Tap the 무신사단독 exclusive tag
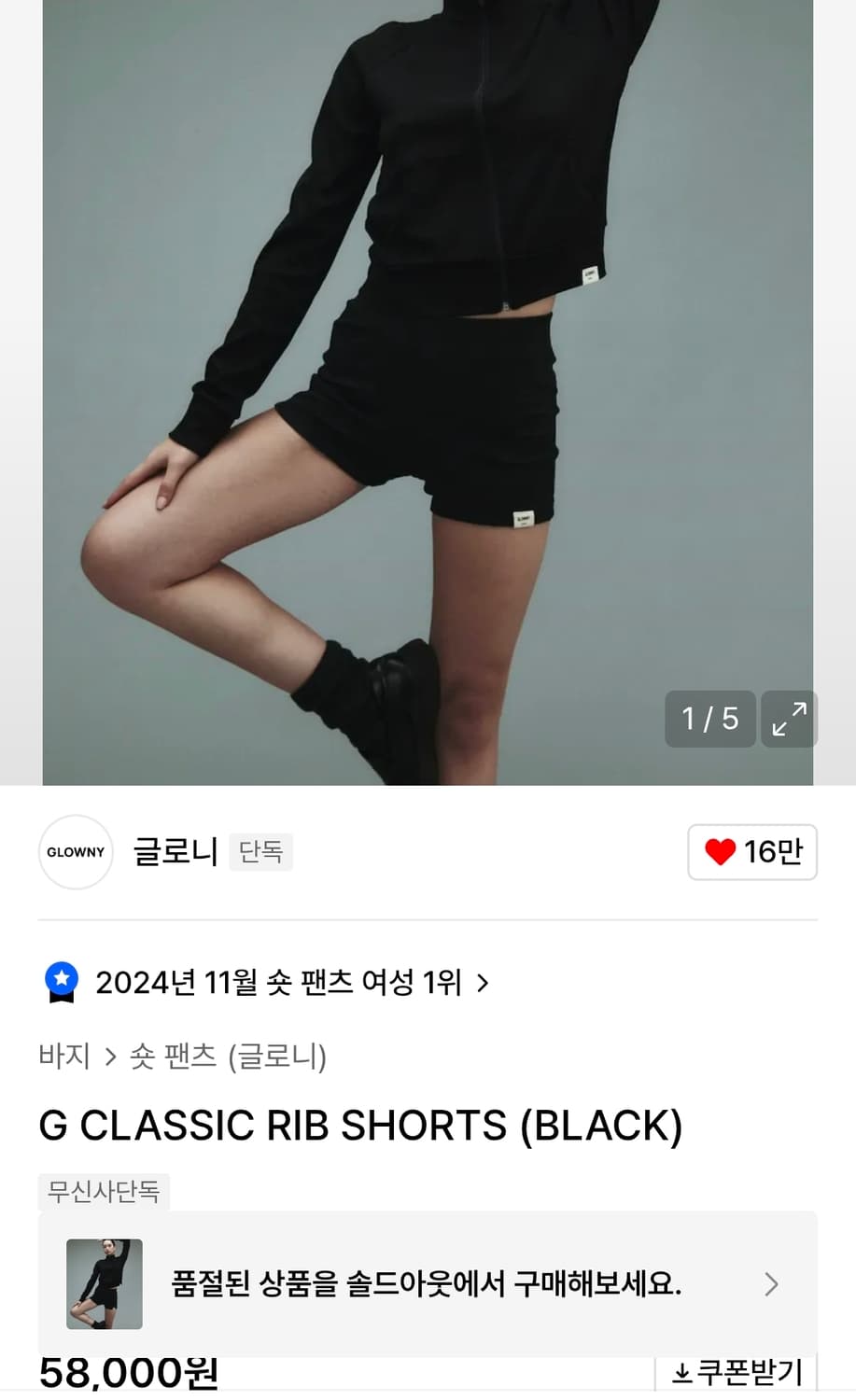Image resolution: width=856 pixels, height=1400 pixels. click(x=103, y=1192)
